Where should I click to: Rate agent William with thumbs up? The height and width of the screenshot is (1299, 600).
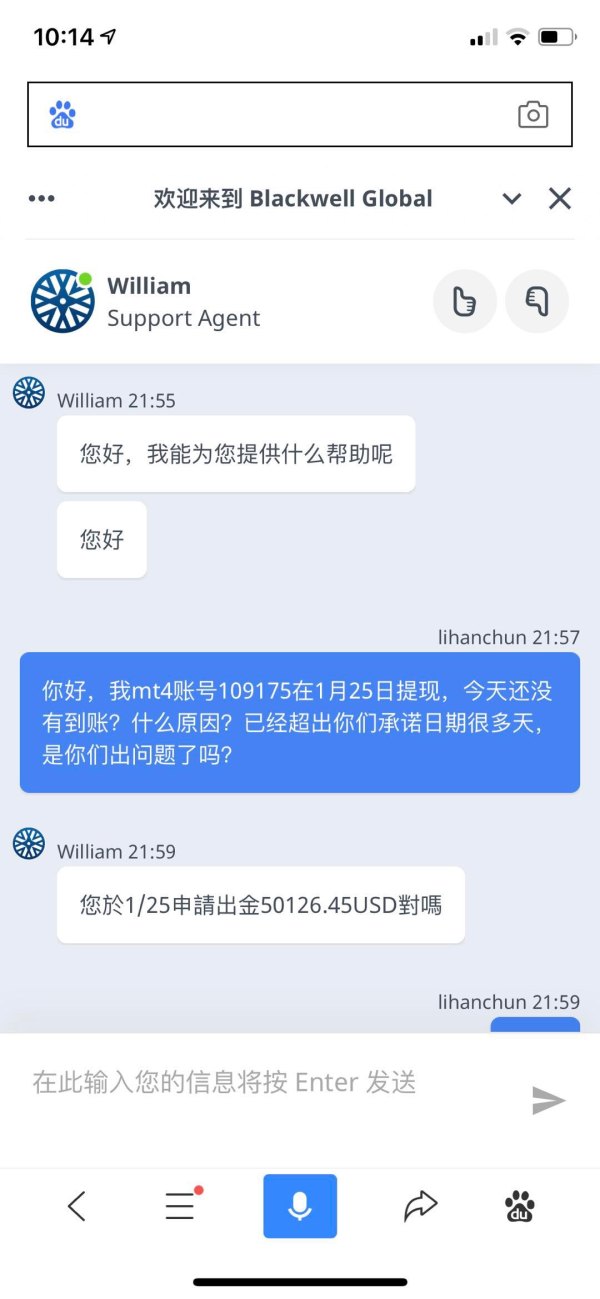[465, 301]
